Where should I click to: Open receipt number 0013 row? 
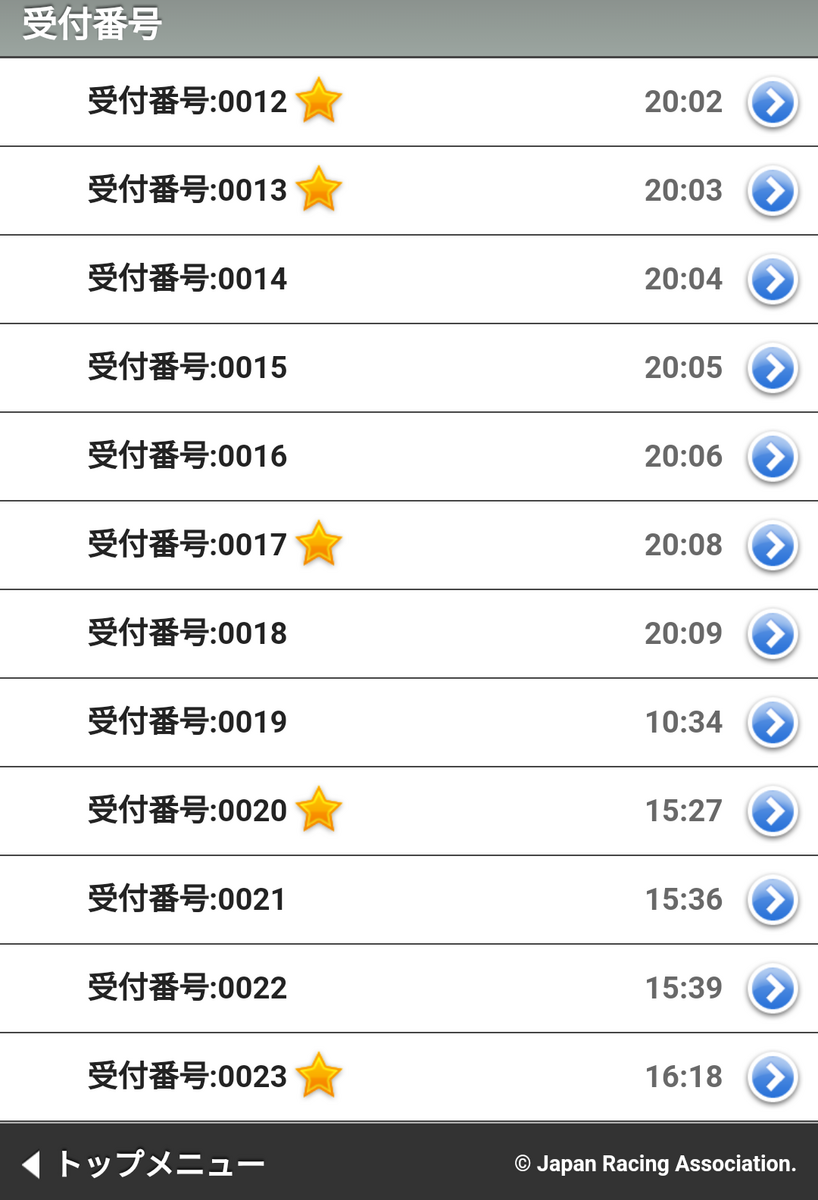click(408, 190)
